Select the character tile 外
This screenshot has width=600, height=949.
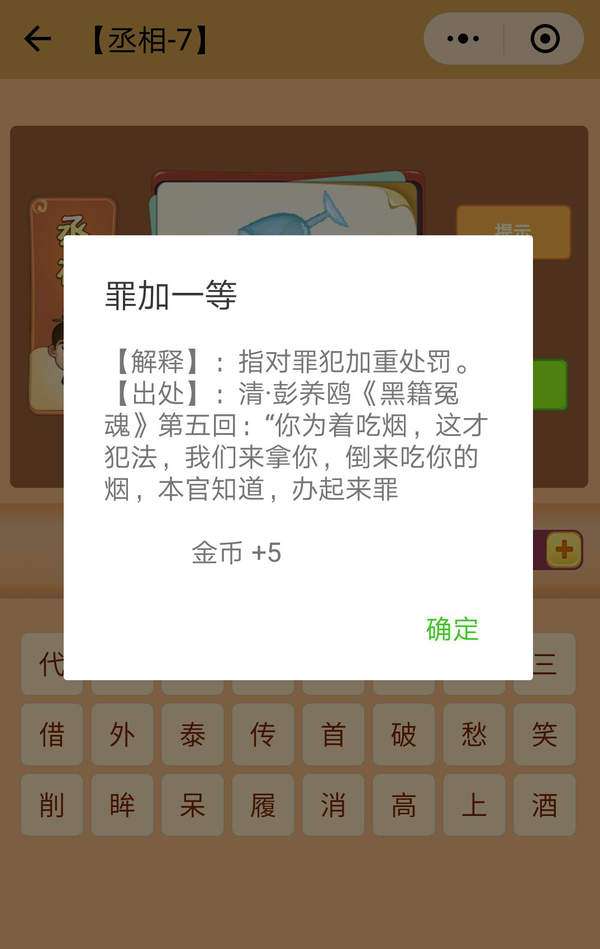point(122,735)
